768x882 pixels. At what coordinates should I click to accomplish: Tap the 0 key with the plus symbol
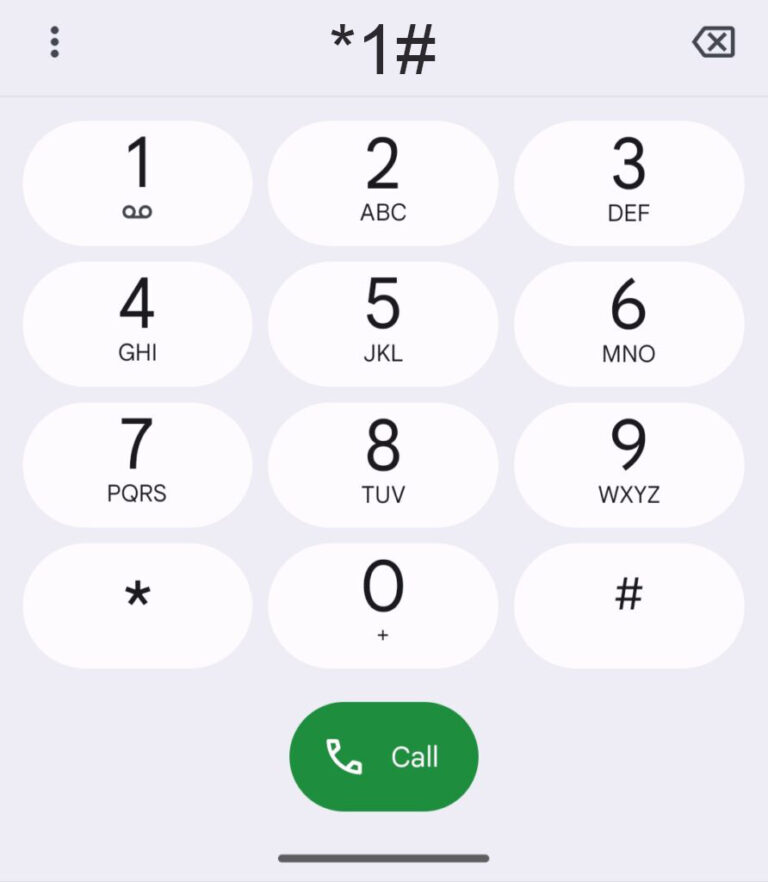(383, 605)
